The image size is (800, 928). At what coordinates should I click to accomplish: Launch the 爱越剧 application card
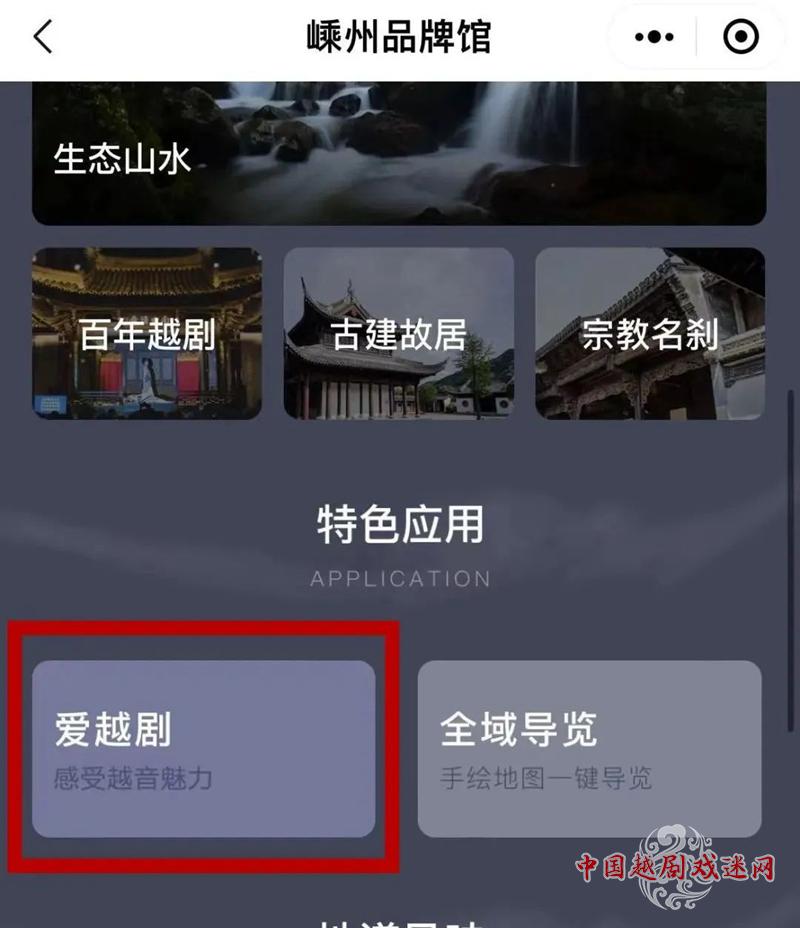point(204,748)
